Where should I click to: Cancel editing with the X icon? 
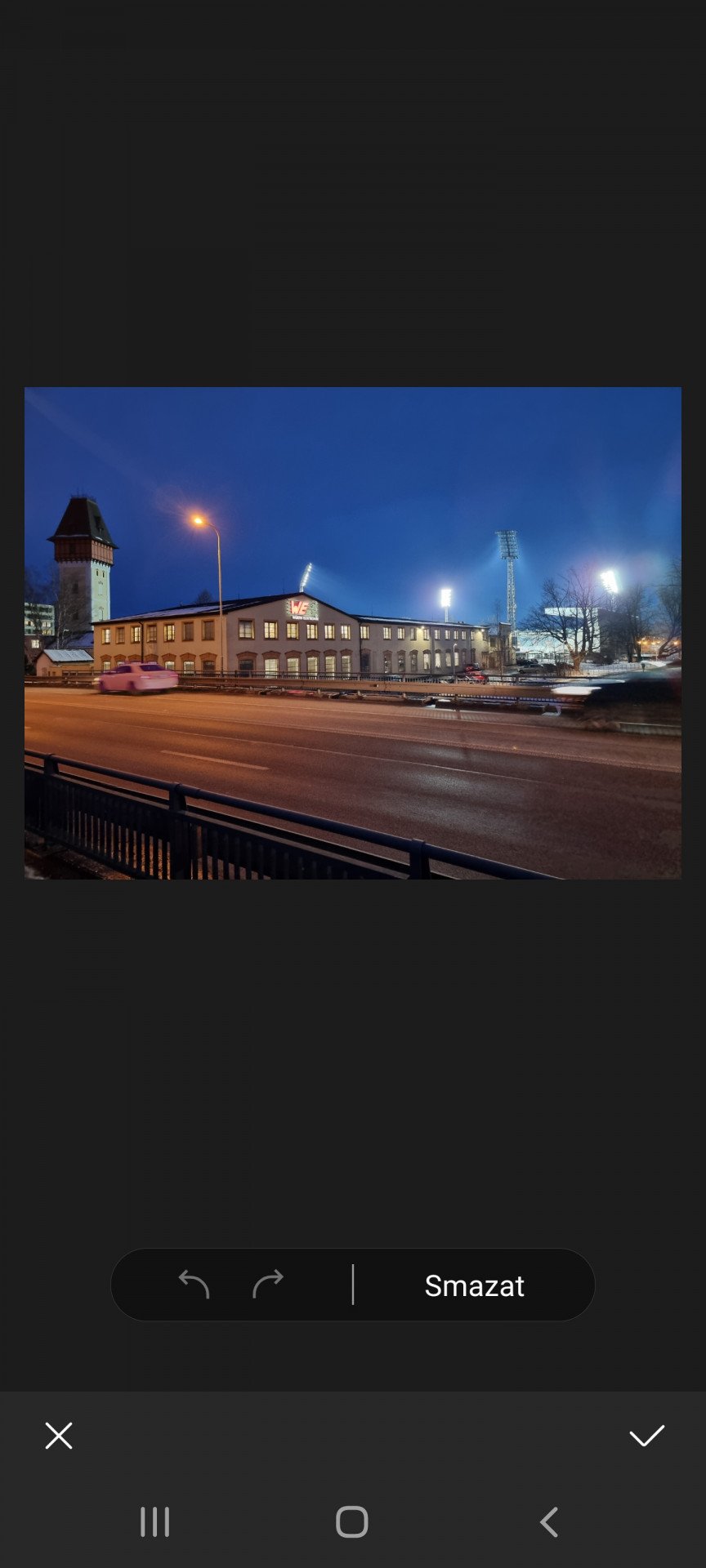[x=59, y=1436]
